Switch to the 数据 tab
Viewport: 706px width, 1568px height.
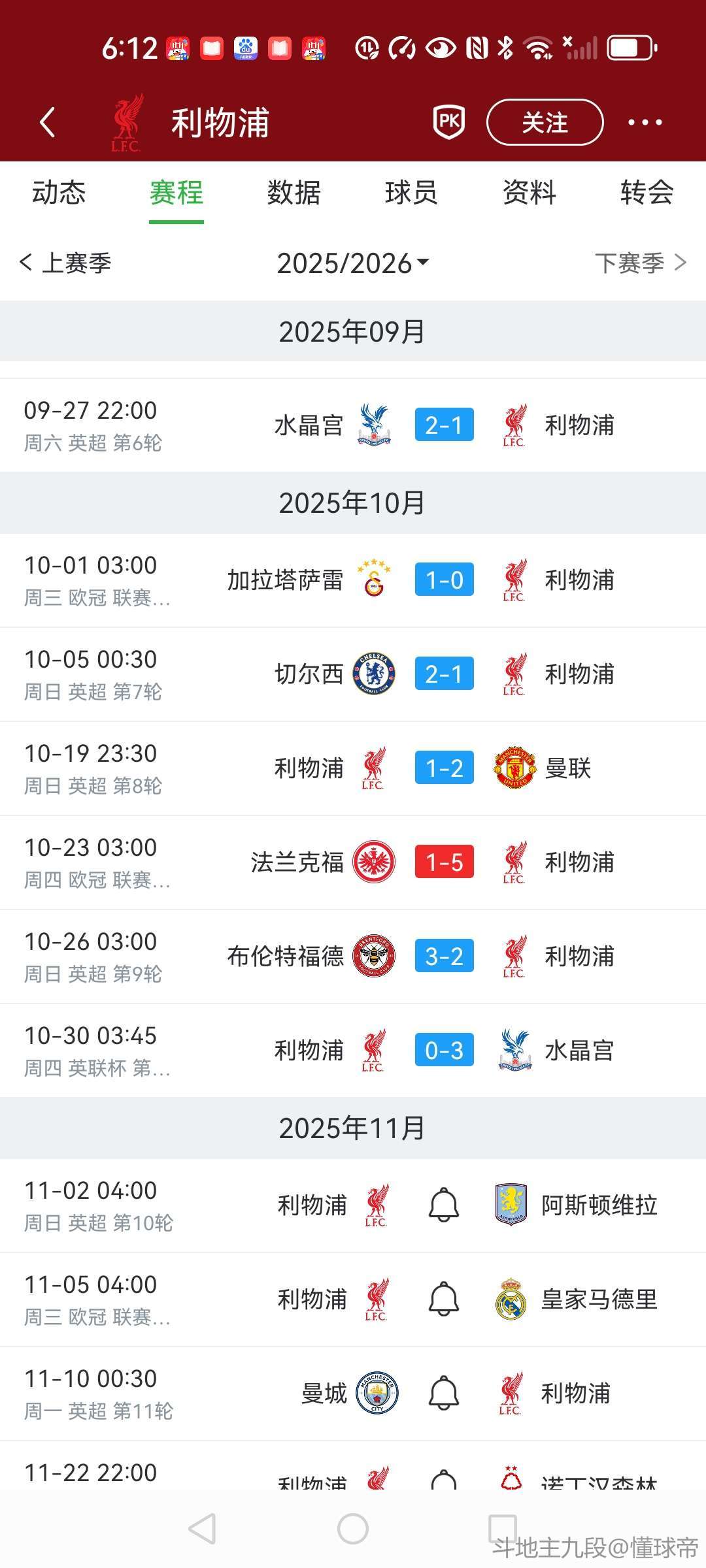pyautogui.click(x=294, y=193)
